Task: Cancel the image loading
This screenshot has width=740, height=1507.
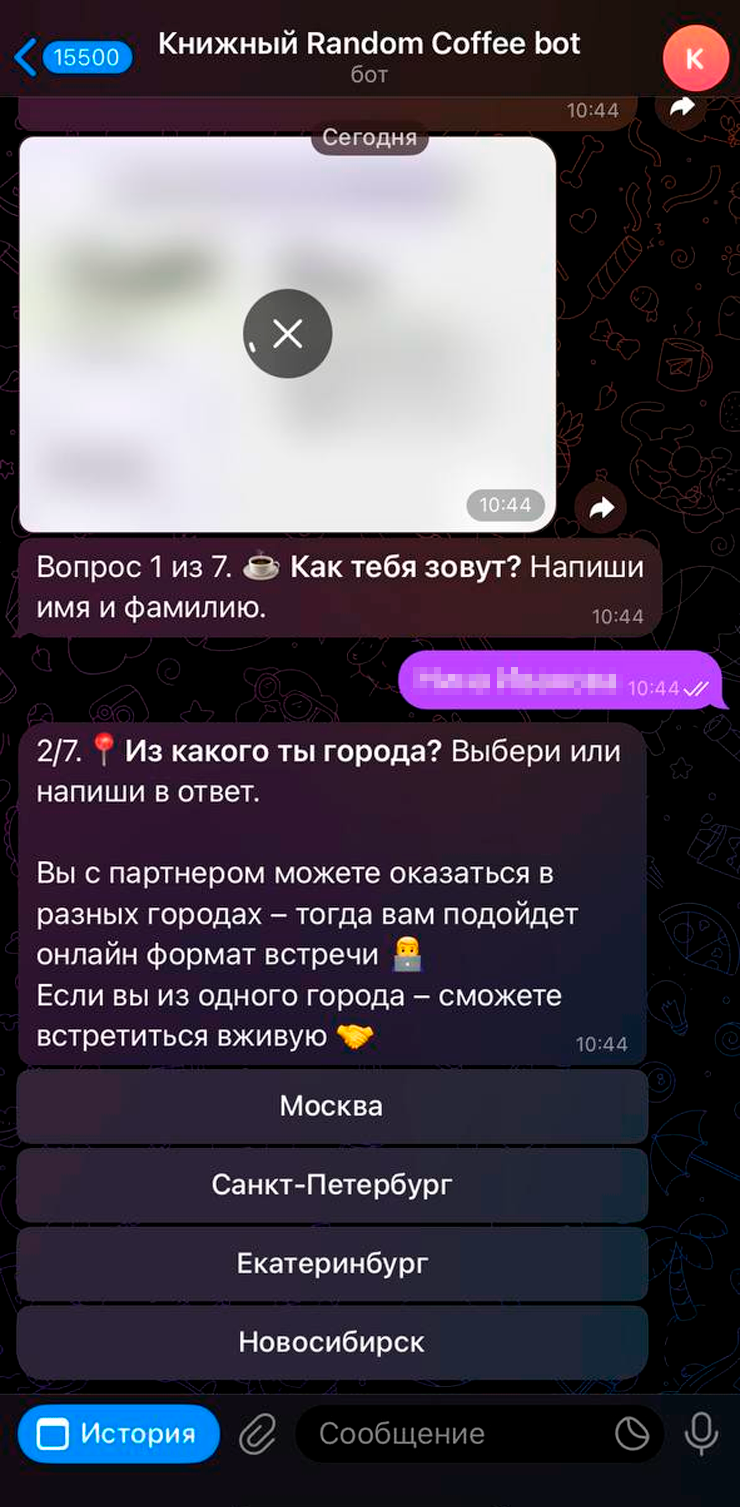Action: coord(288,334)
